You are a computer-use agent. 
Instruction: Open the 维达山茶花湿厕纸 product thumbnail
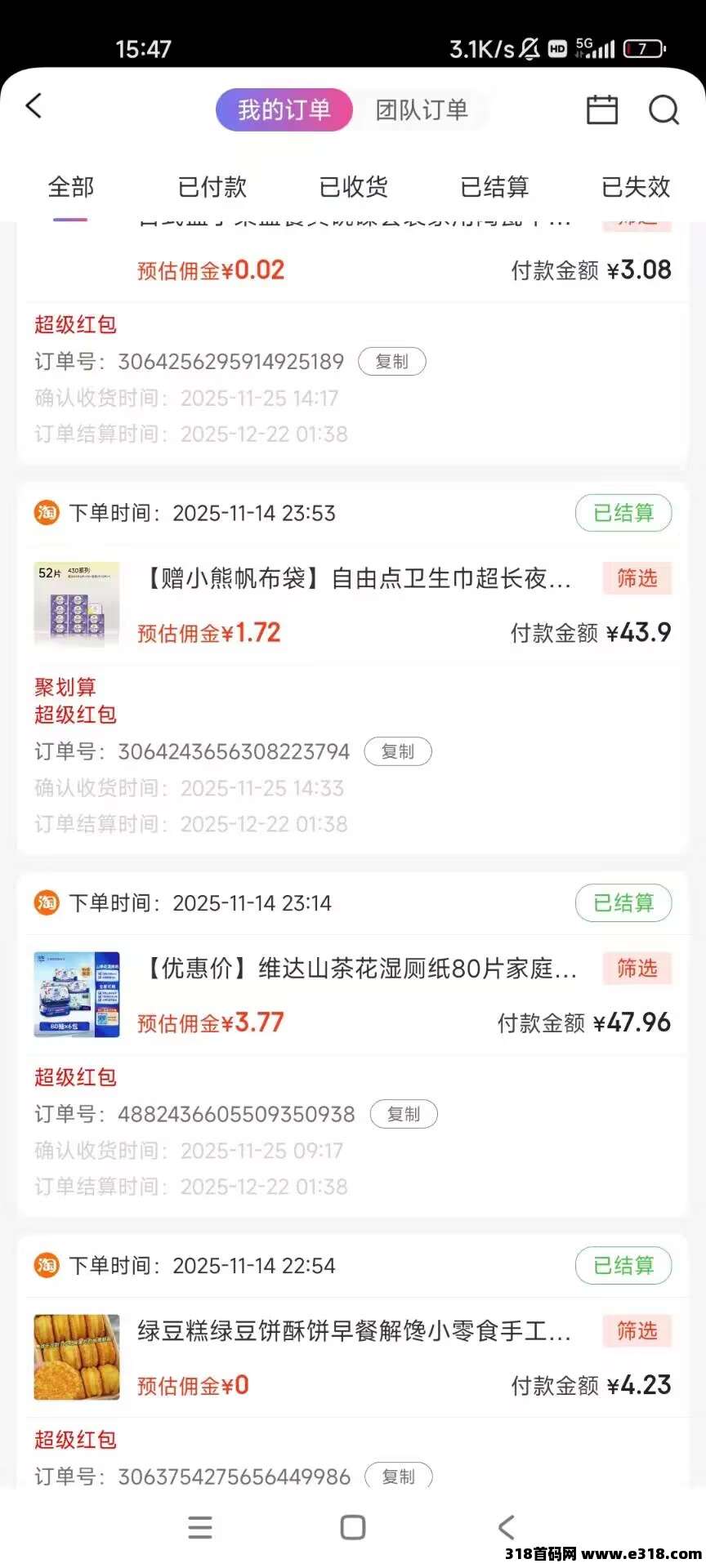(x=77, y=995)
